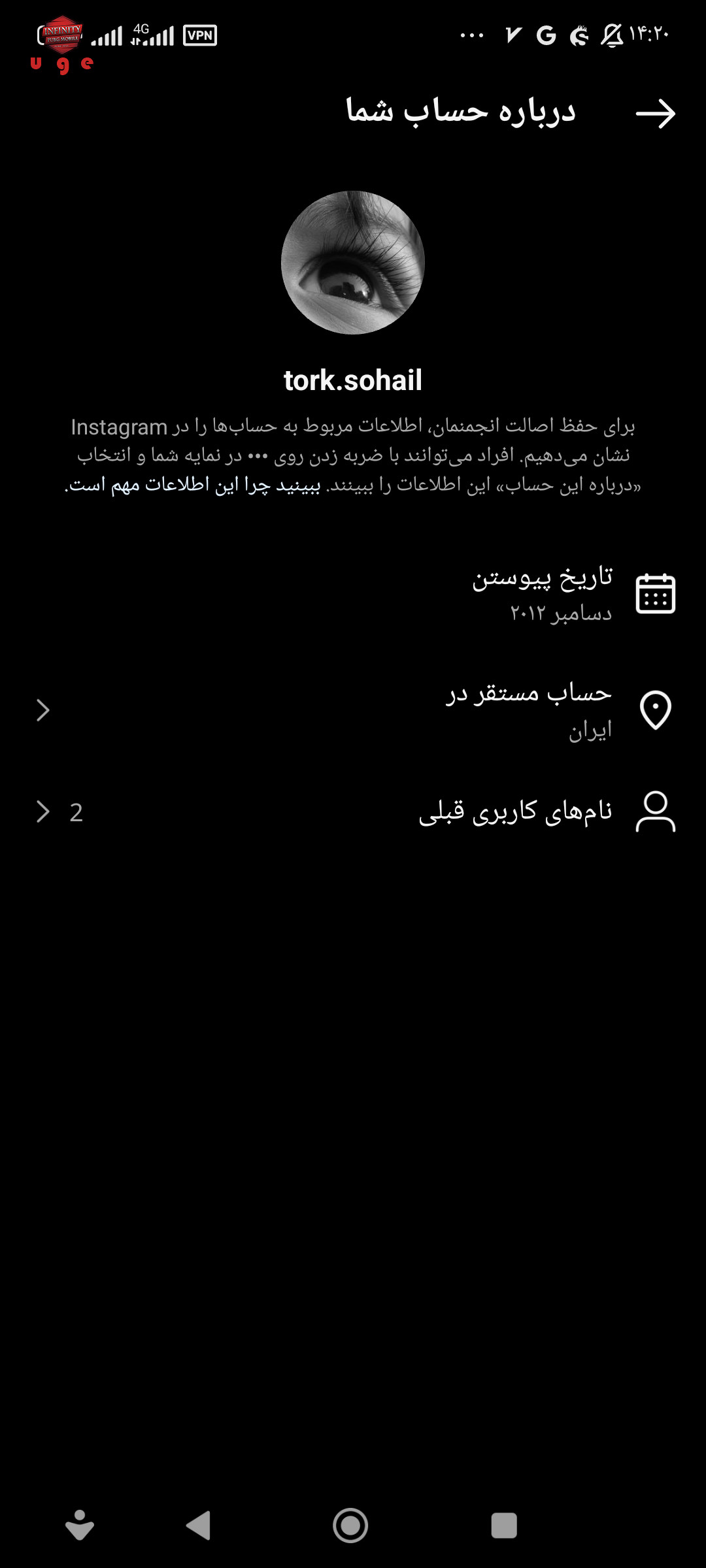Go back using the top arrow
Viewport: 706px width, 1568px height.
(x=656, y=114)
